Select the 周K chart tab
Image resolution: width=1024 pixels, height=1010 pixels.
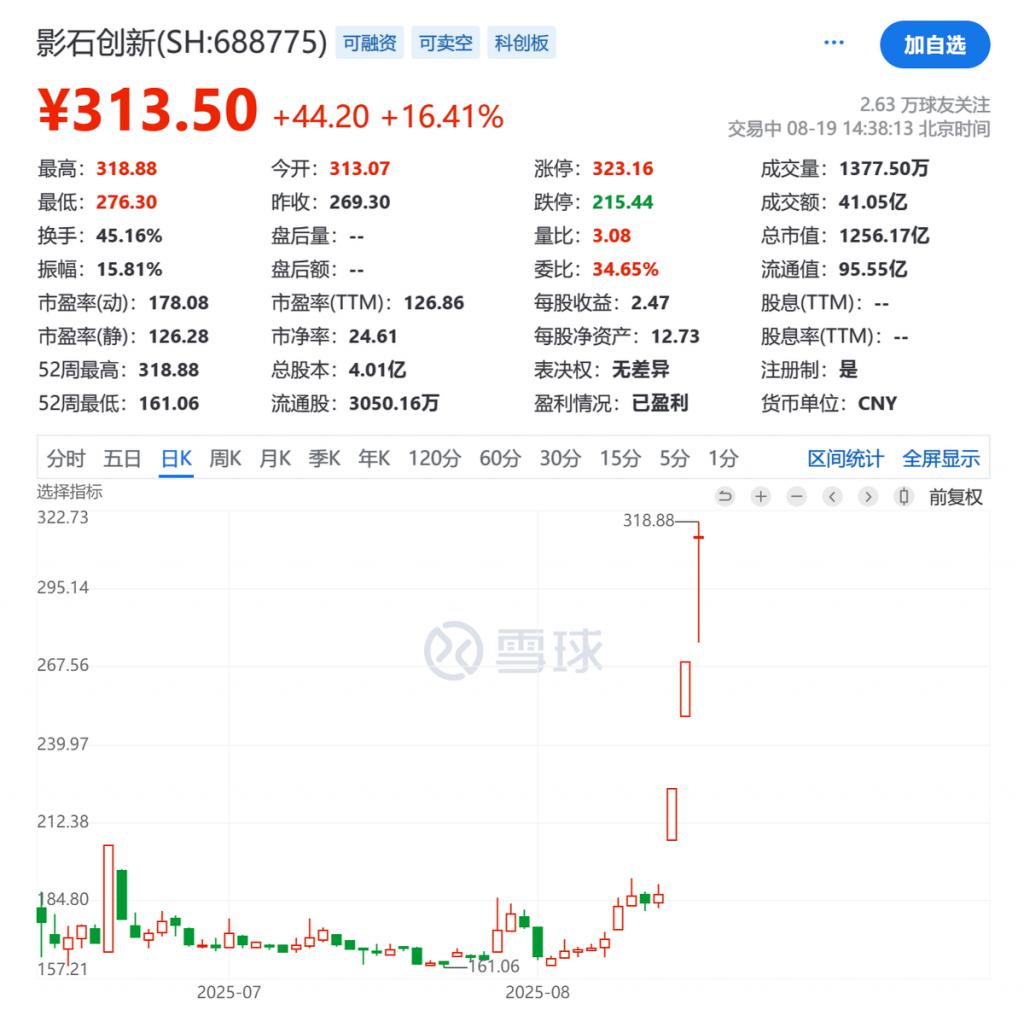(225, 459)
